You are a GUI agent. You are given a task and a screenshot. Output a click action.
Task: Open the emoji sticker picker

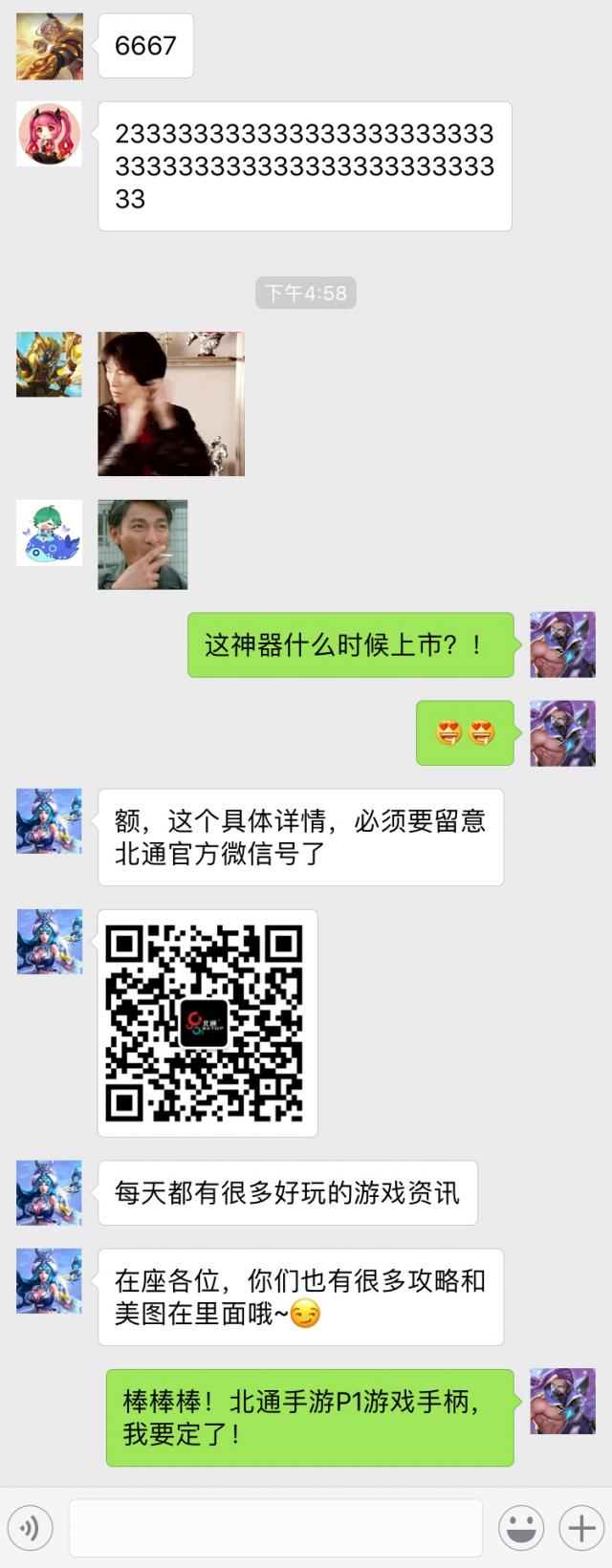(x=521, y=1527)
